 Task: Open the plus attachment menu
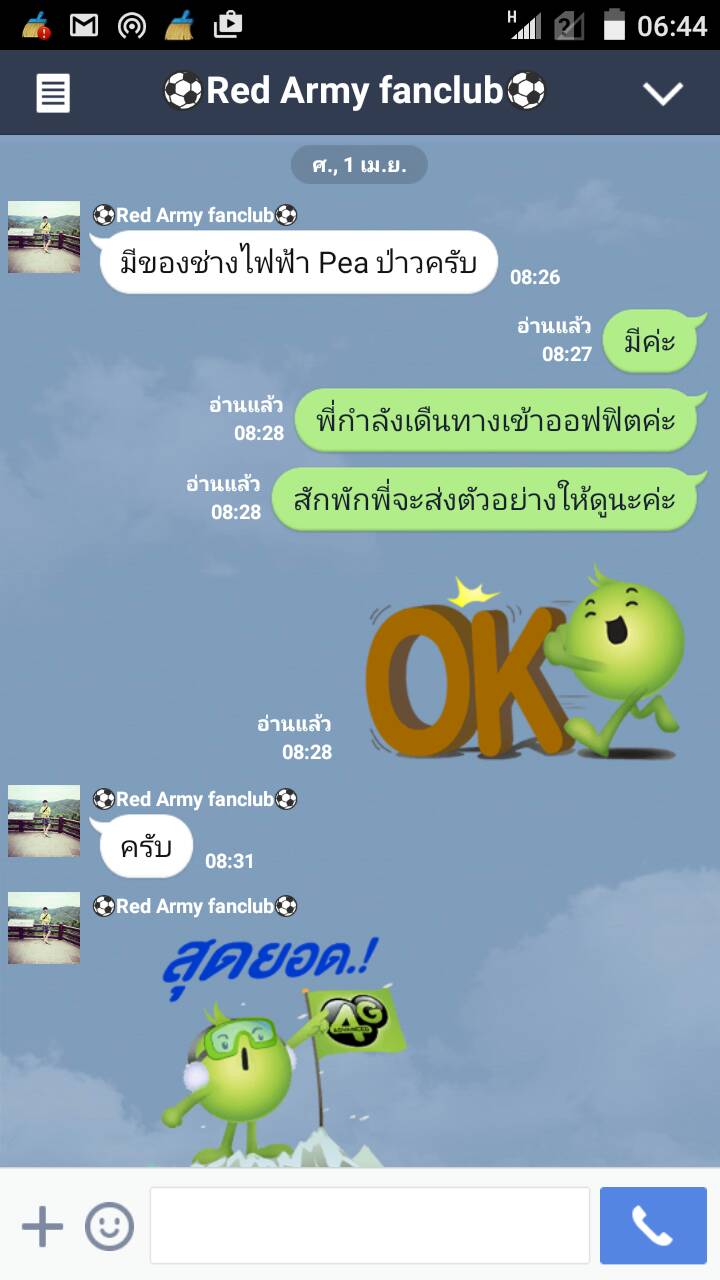42,1226
